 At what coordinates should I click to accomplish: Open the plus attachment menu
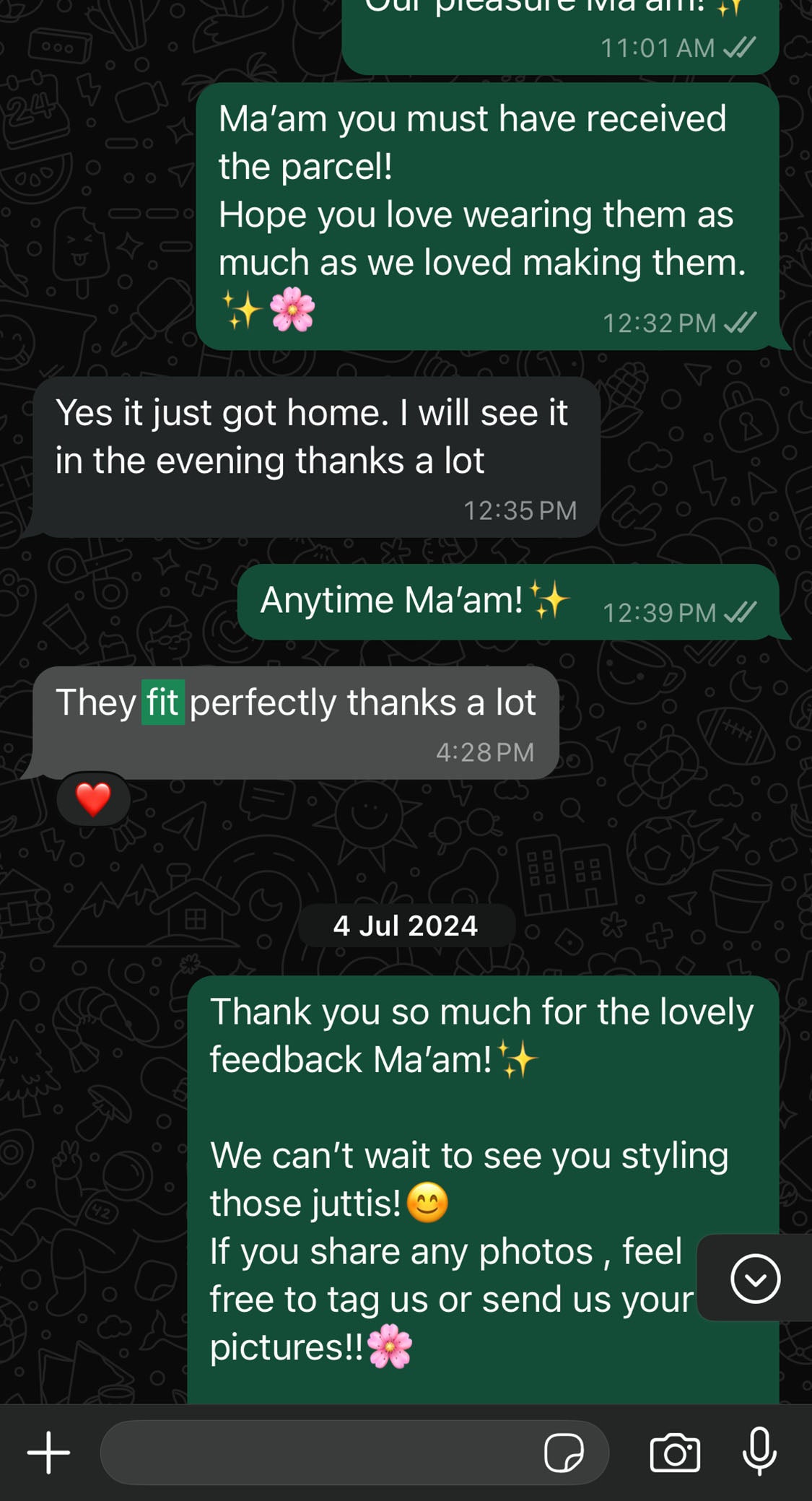[48, 1452]
